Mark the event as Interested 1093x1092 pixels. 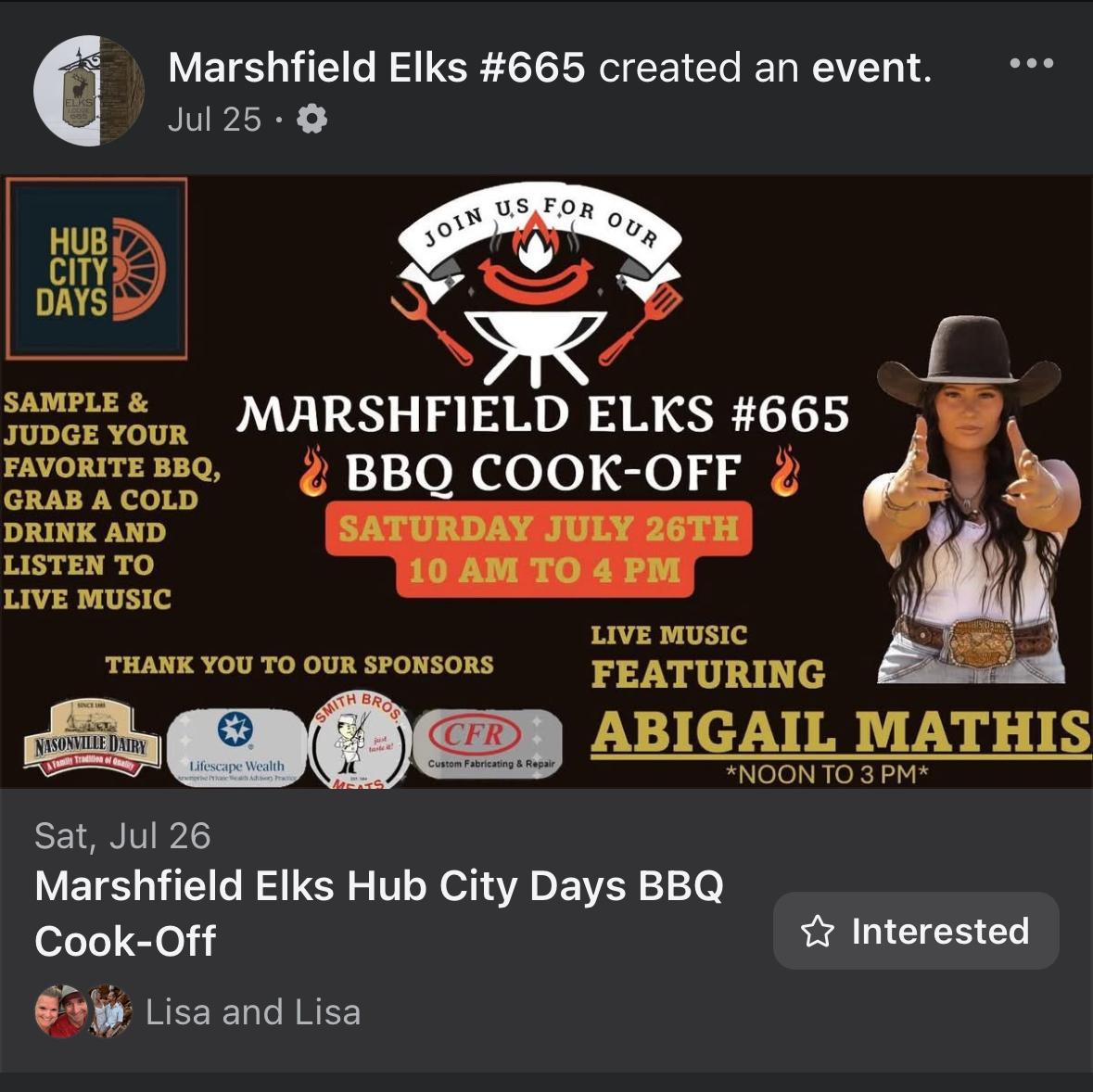[x=915, y=931]
